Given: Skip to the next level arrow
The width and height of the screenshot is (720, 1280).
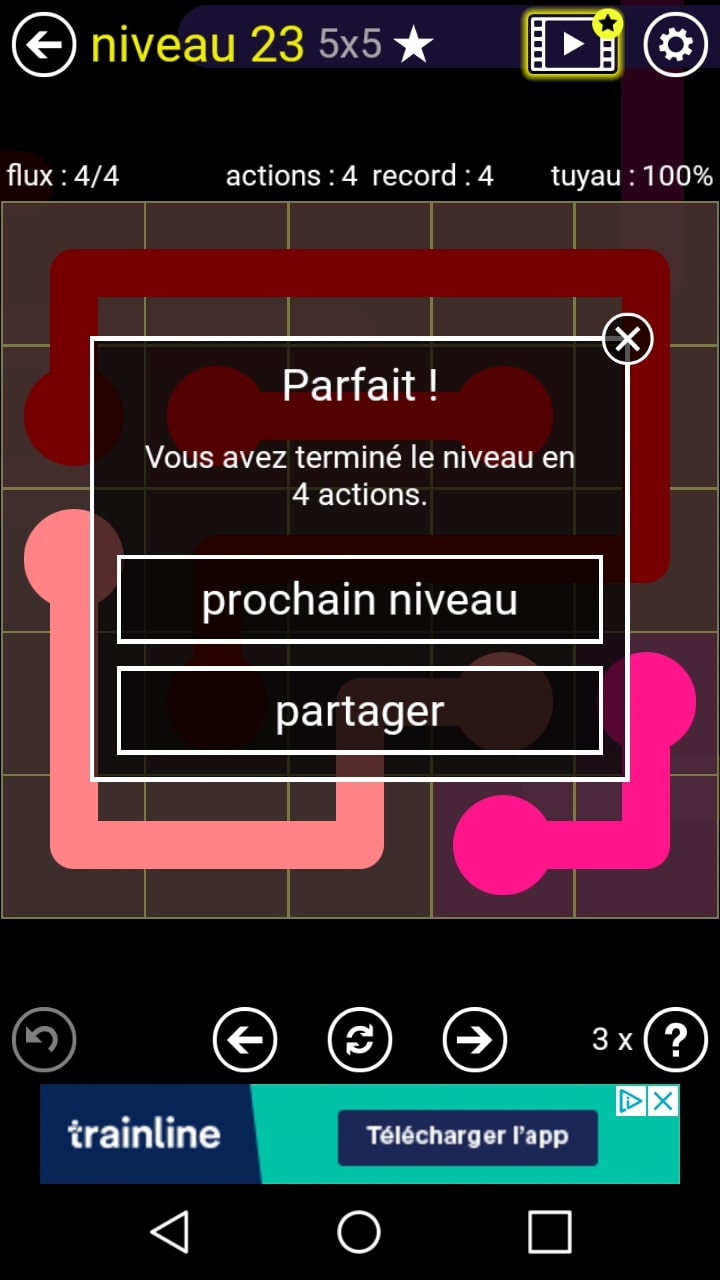Looking at the screenshot, I should tap(475, 1040).
